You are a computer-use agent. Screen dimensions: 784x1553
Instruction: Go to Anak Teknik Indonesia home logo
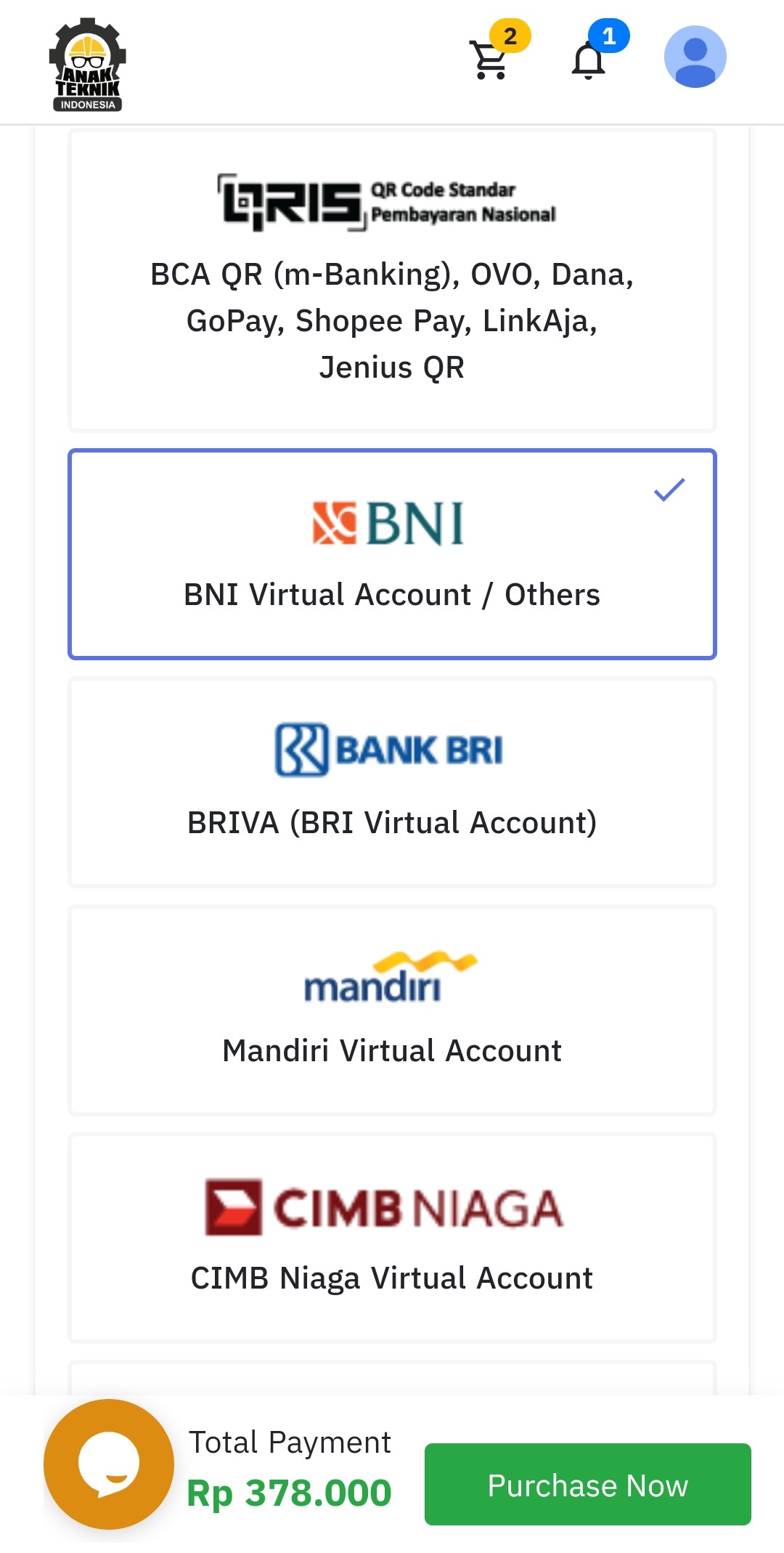tap(87, 64)
